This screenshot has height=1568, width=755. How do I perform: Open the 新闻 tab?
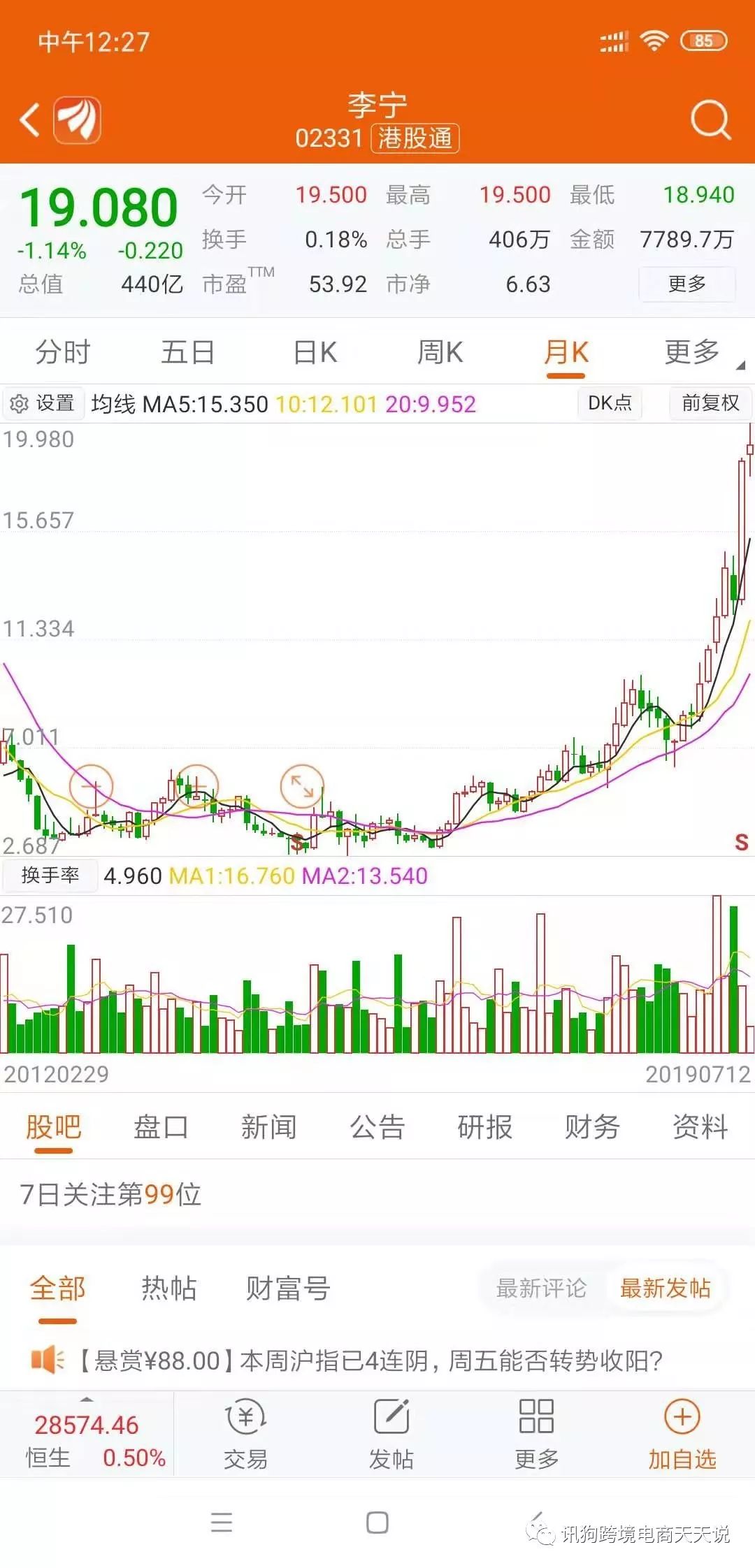[269, 1127]
